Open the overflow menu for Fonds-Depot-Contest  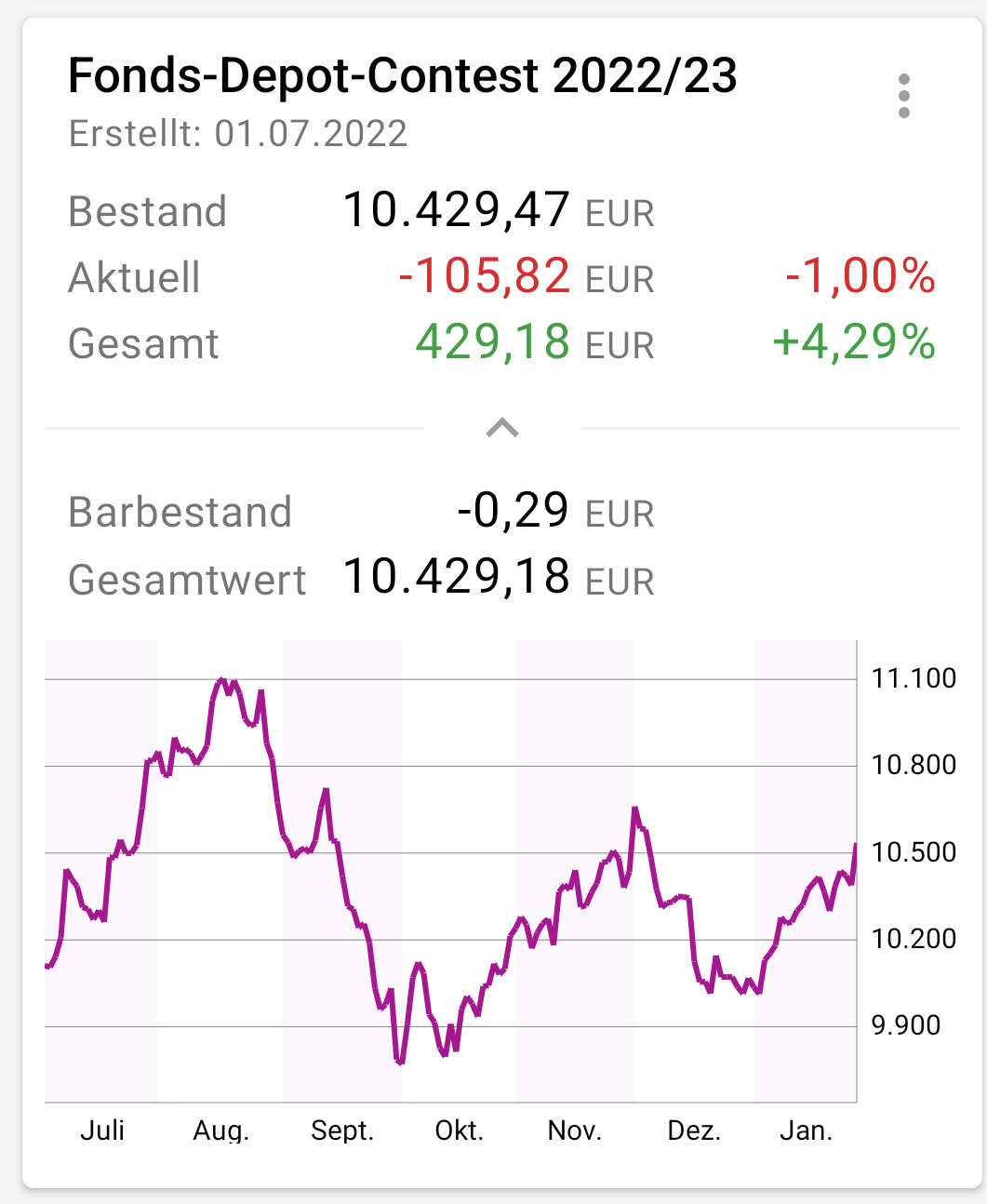(x=903, y=97)
